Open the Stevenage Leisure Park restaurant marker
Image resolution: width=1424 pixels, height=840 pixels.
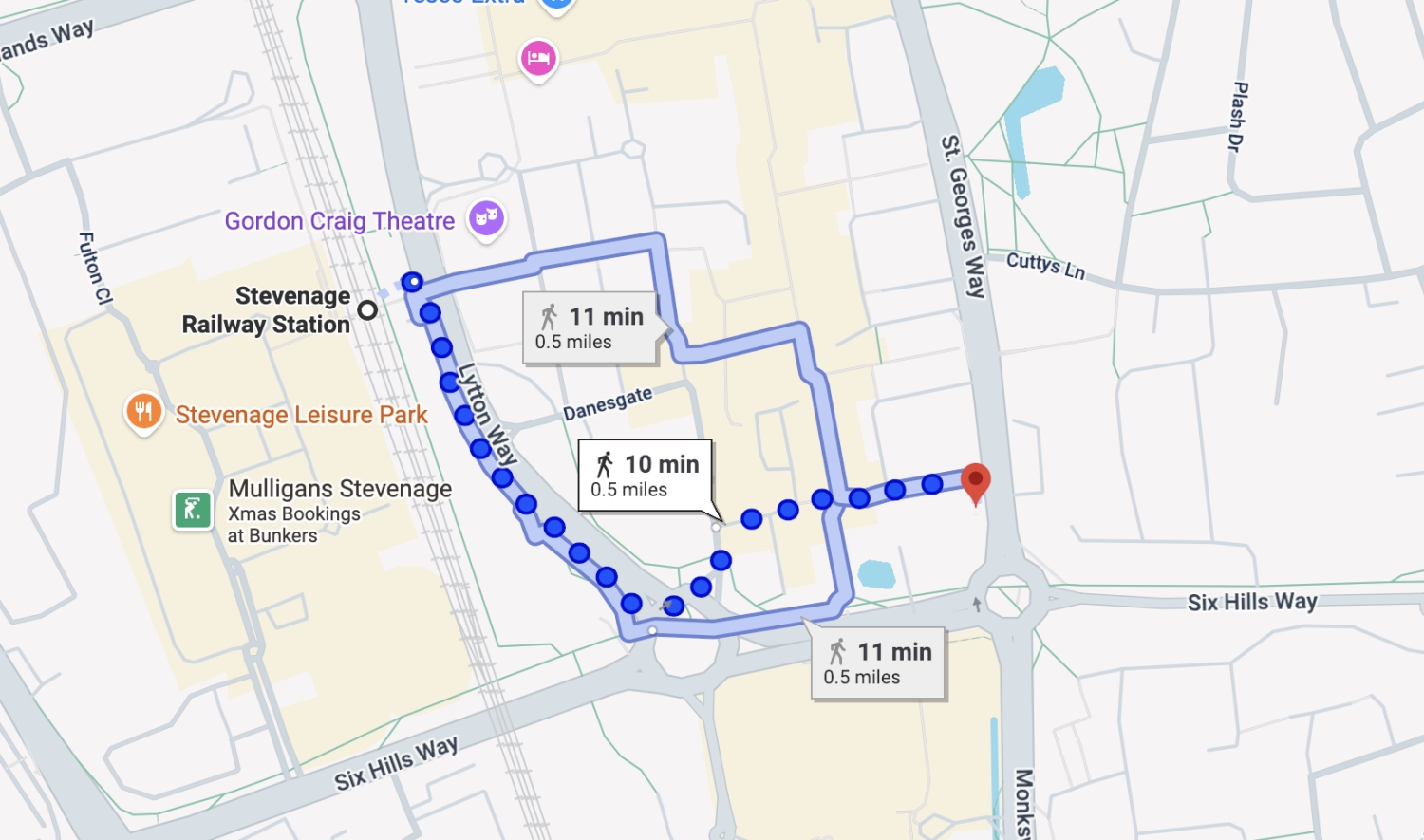coord(143,412)
